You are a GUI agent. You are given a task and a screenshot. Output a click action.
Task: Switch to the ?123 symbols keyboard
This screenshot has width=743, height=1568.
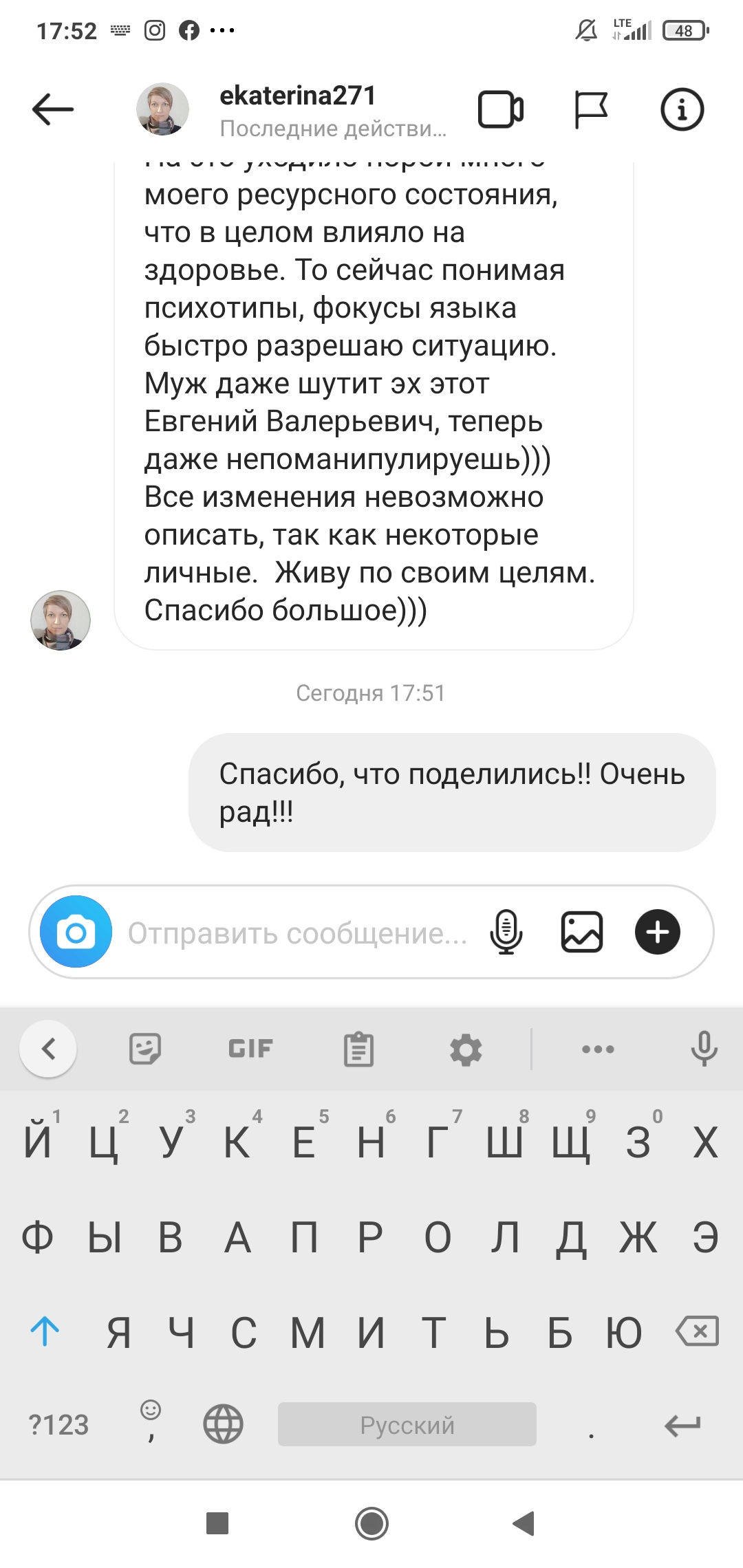tap(58, 1425)
